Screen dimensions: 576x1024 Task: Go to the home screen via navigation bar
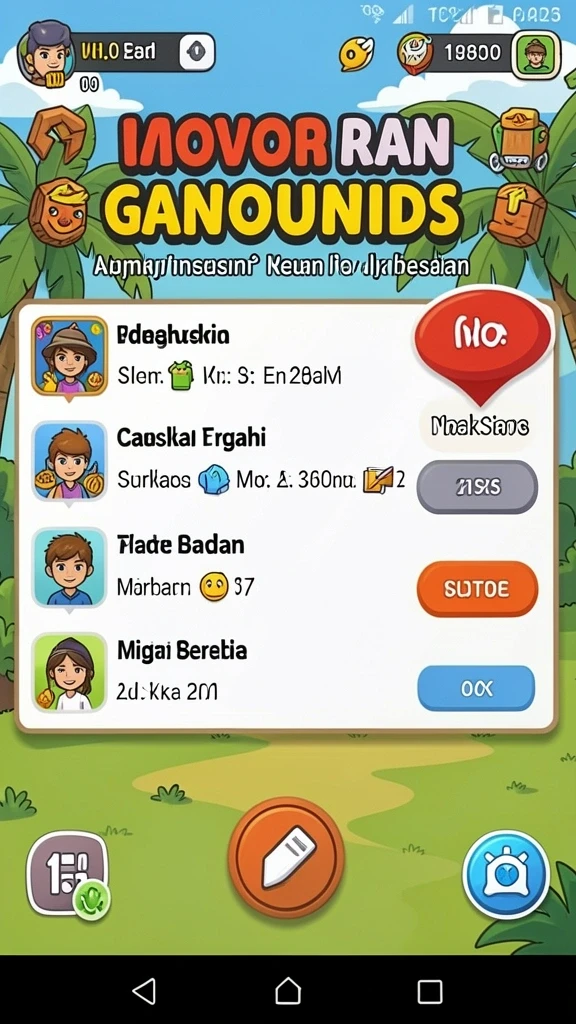tap(288, 991)
